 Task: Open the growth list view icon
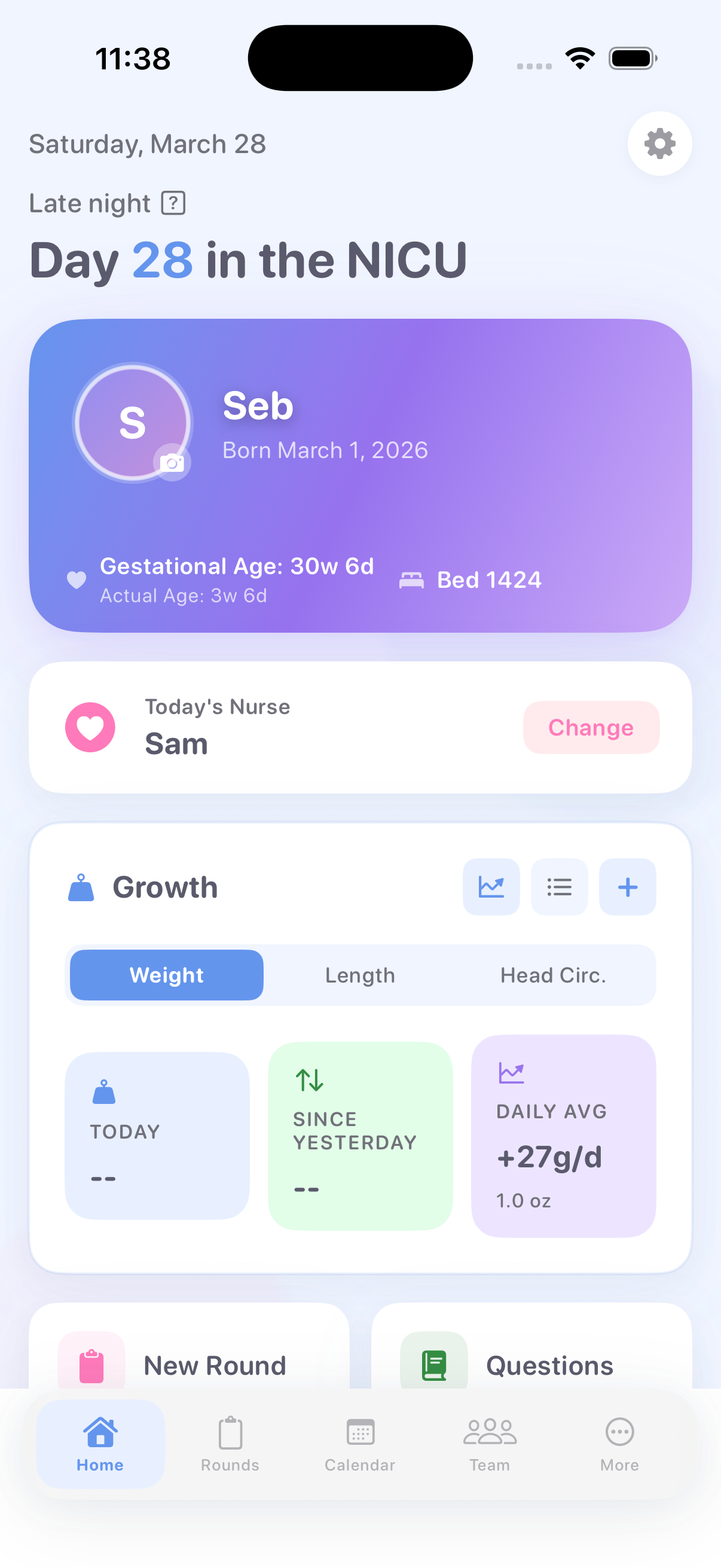pos(559,887)
